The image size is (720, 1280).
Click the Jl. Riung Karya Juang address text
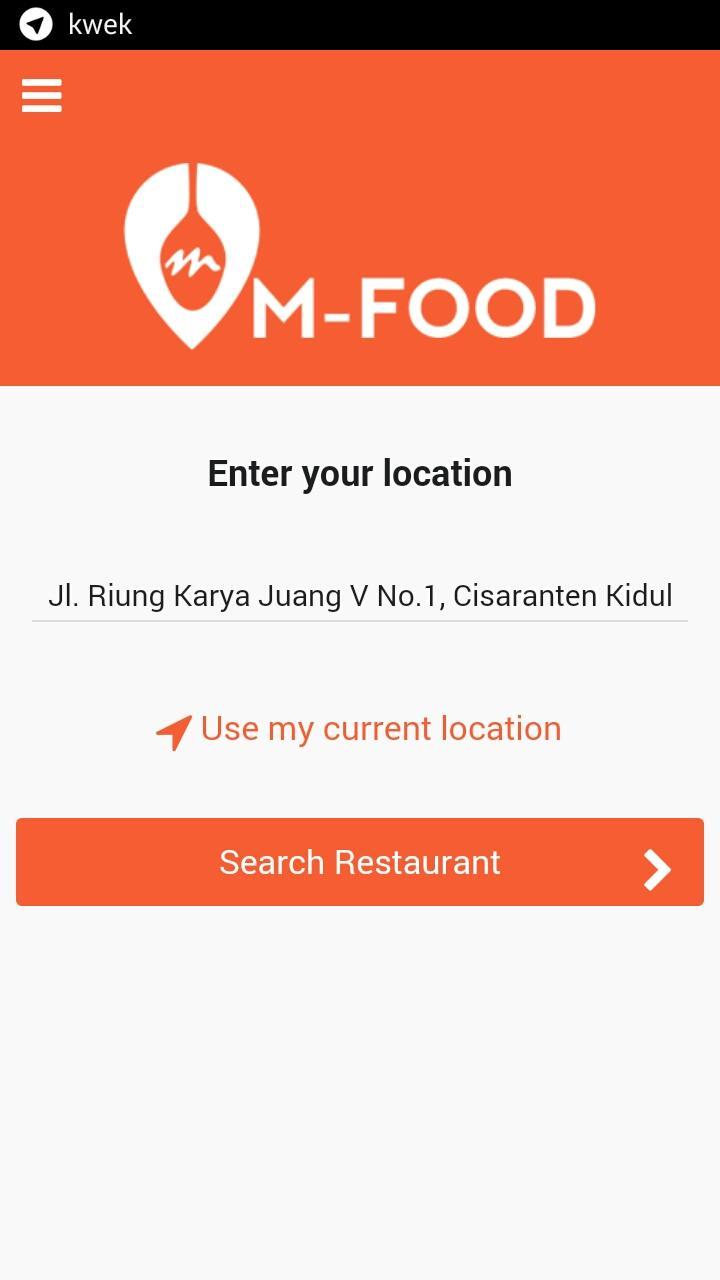click(x=359, y=595)
